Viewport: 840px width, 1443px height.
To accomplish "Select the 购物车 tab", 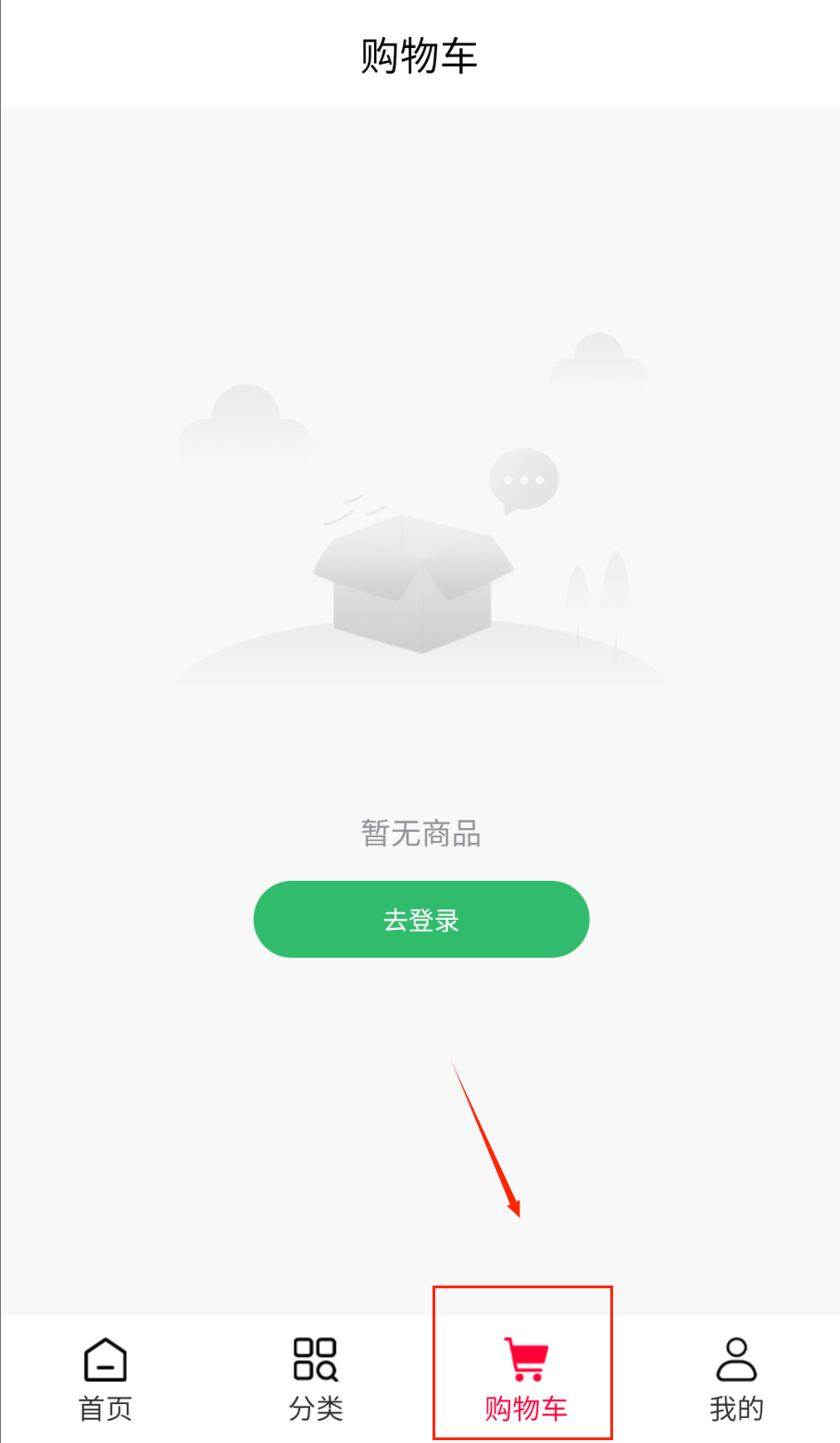I will point(525,1378).
